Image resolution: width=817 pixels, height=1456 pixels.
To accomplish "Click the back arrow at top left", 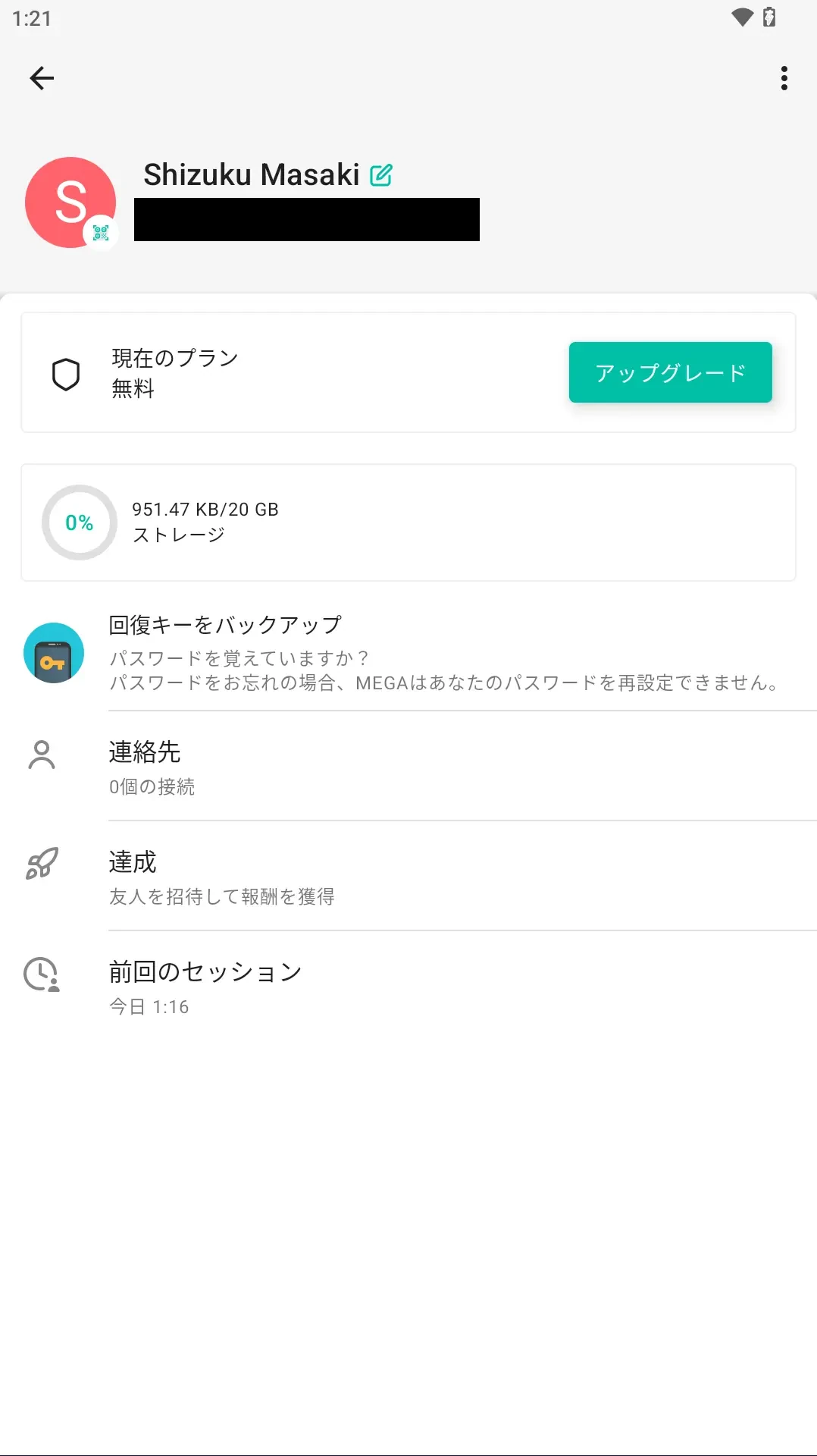I will pyautogui.click(x=42, y=78).
